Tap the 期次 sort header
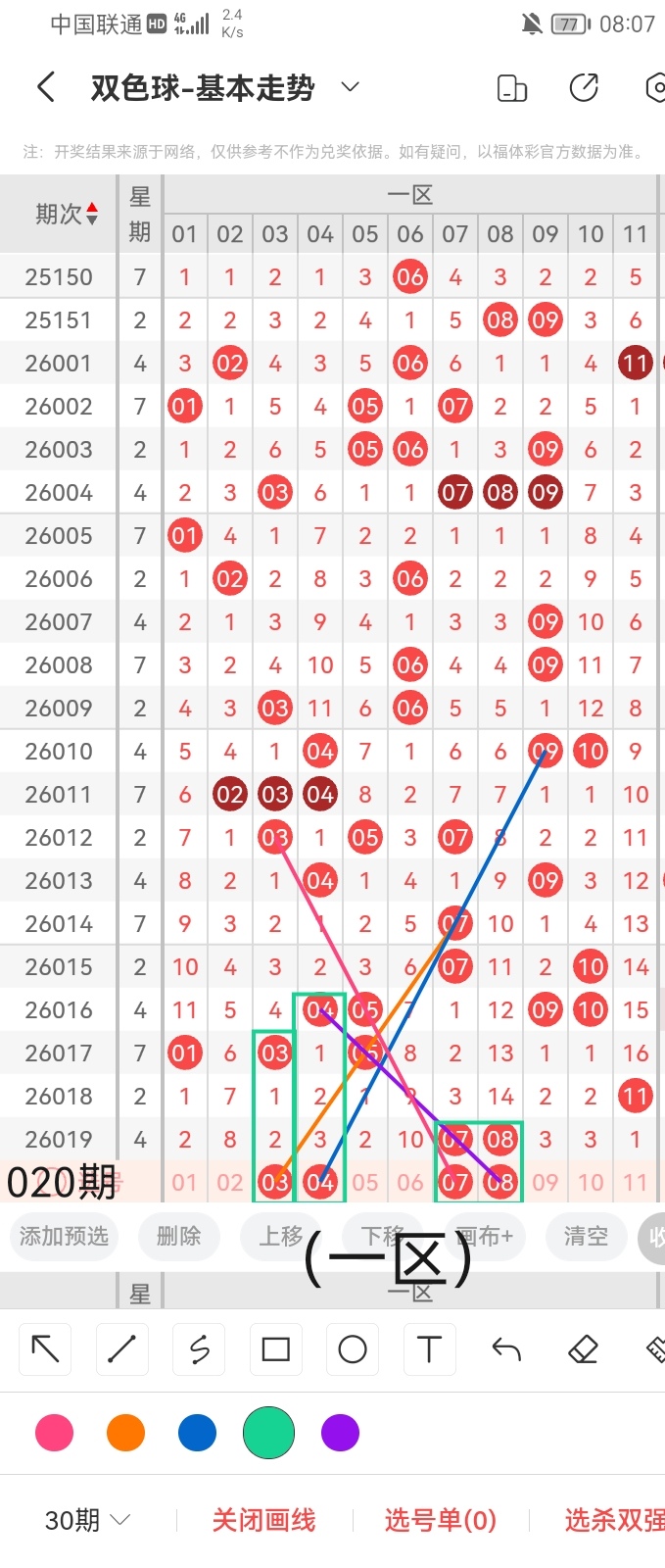665x1568 pixels. pyautogui.click(x=66, y=214)
